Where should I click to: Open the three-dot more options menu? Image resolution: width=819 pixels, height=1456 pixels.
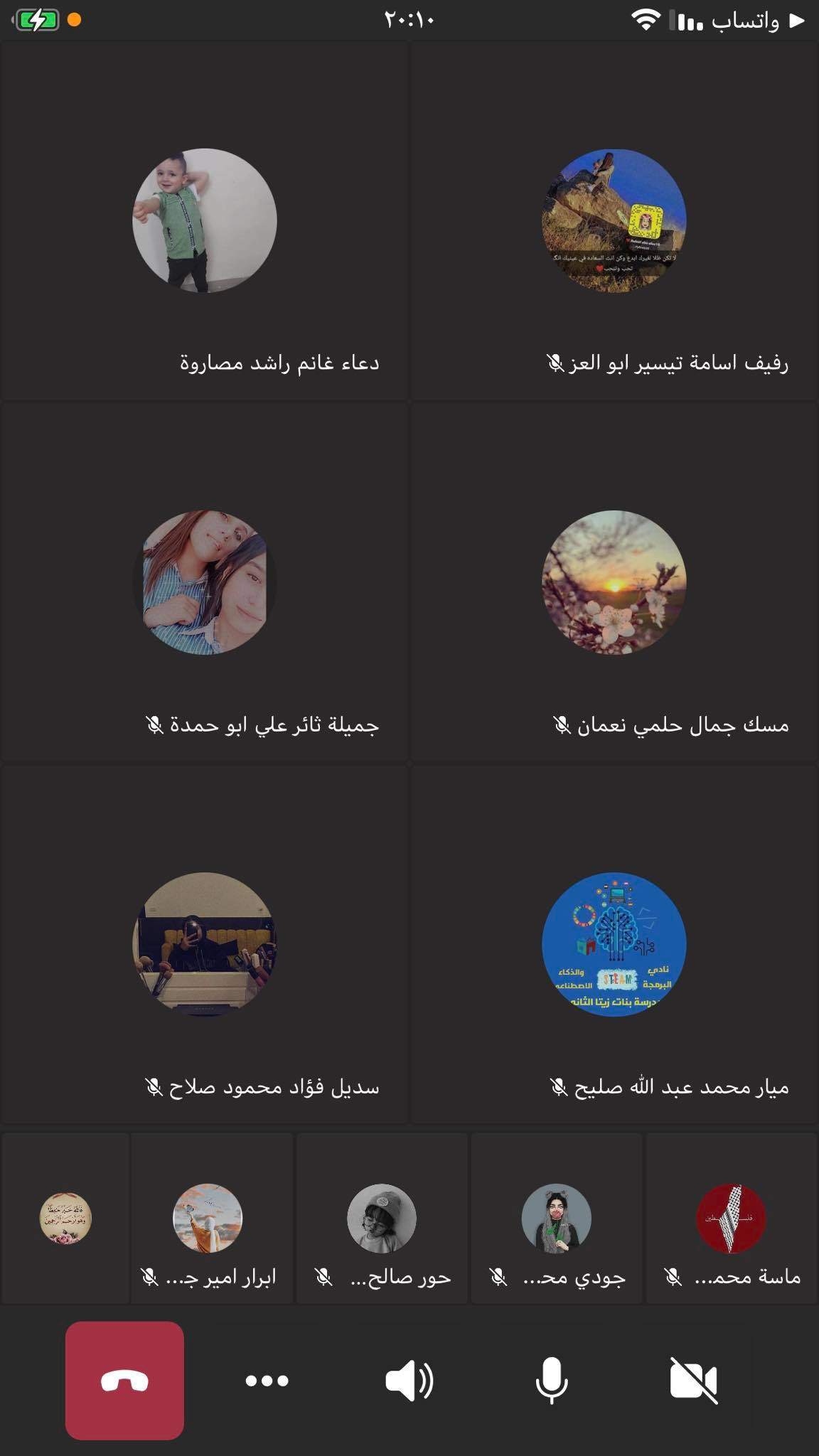(x=267, y=1381)
